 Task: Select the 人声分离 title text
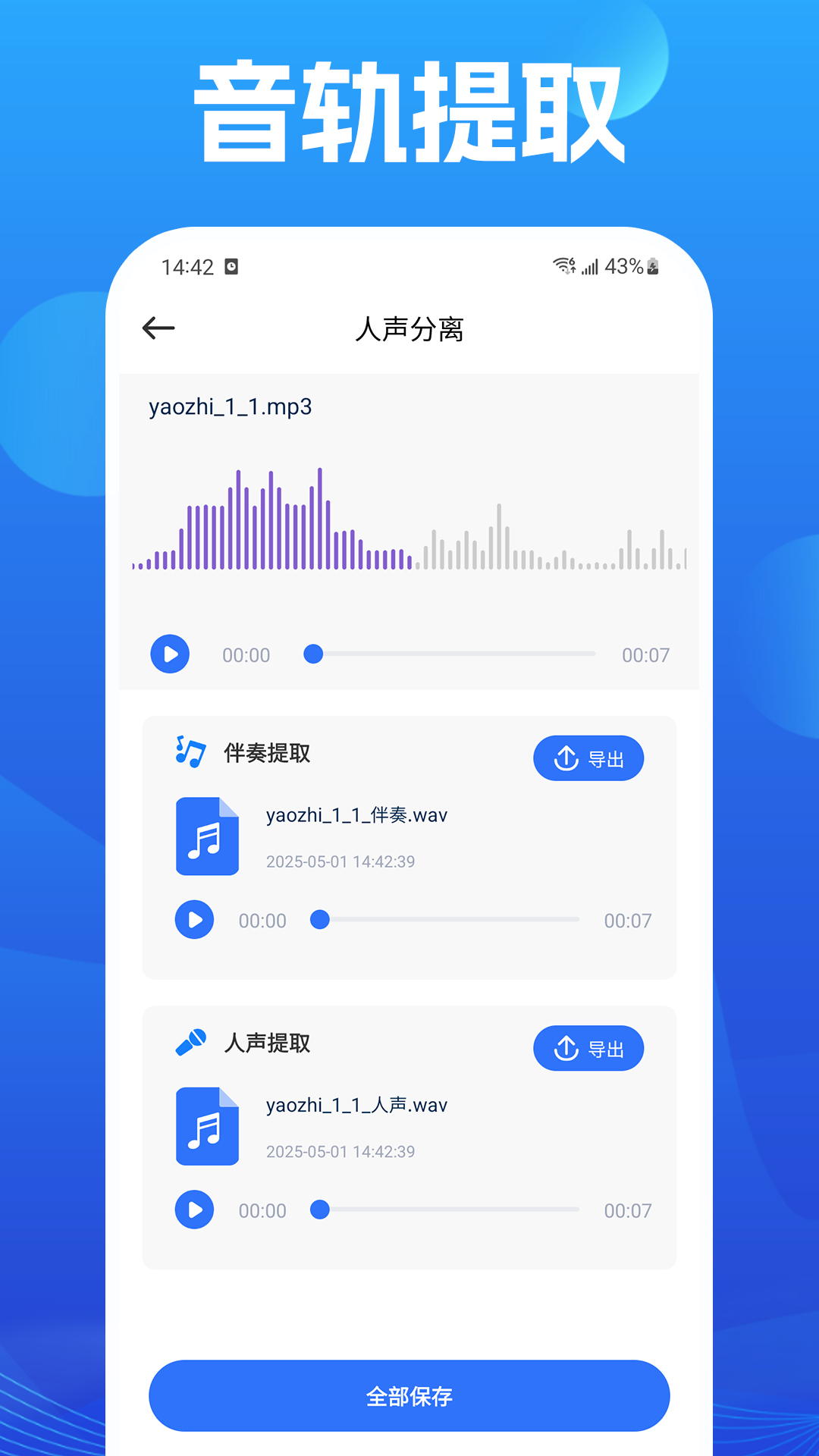click(409, 330)
